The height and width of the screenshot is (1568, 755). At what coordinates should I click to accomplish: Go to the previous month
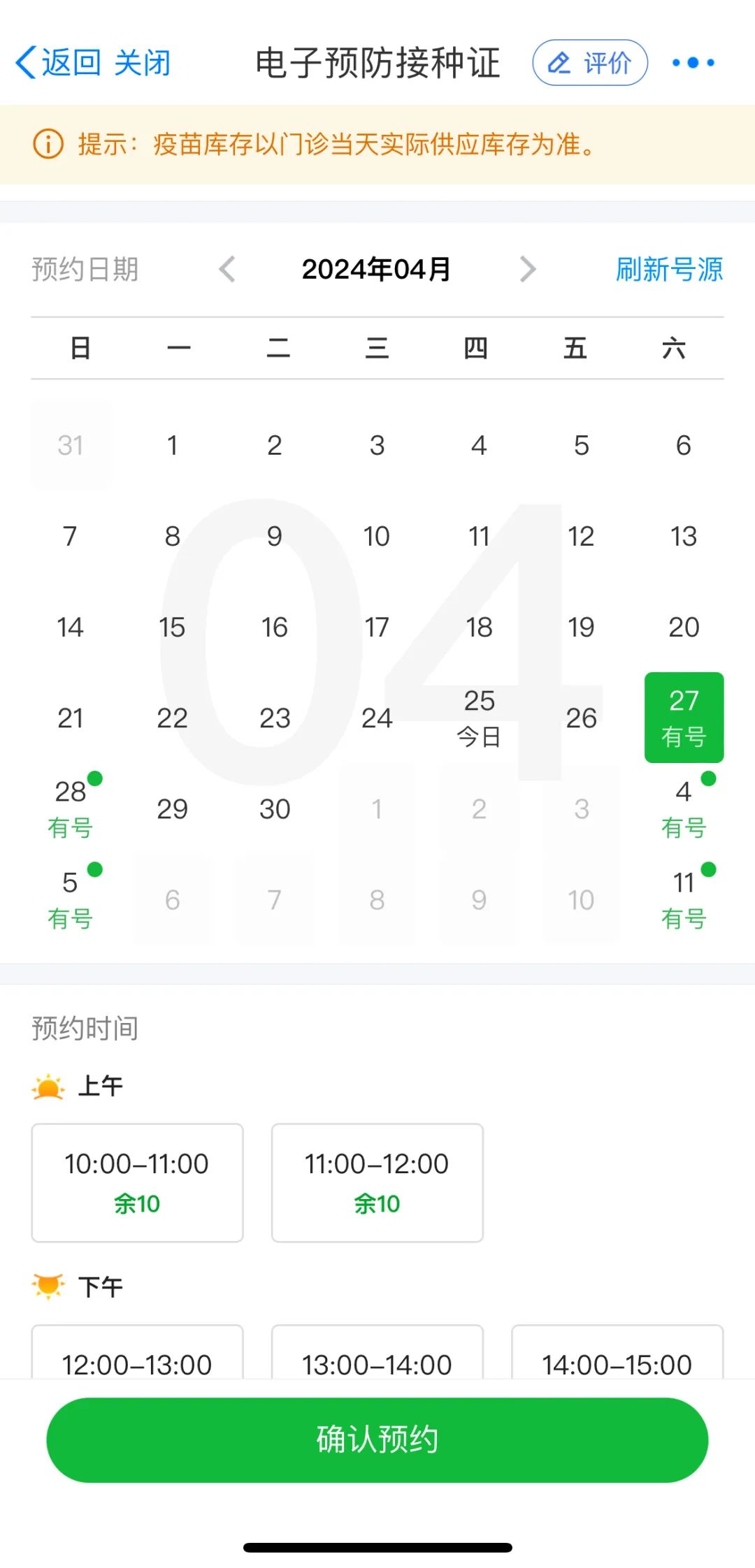227,269
